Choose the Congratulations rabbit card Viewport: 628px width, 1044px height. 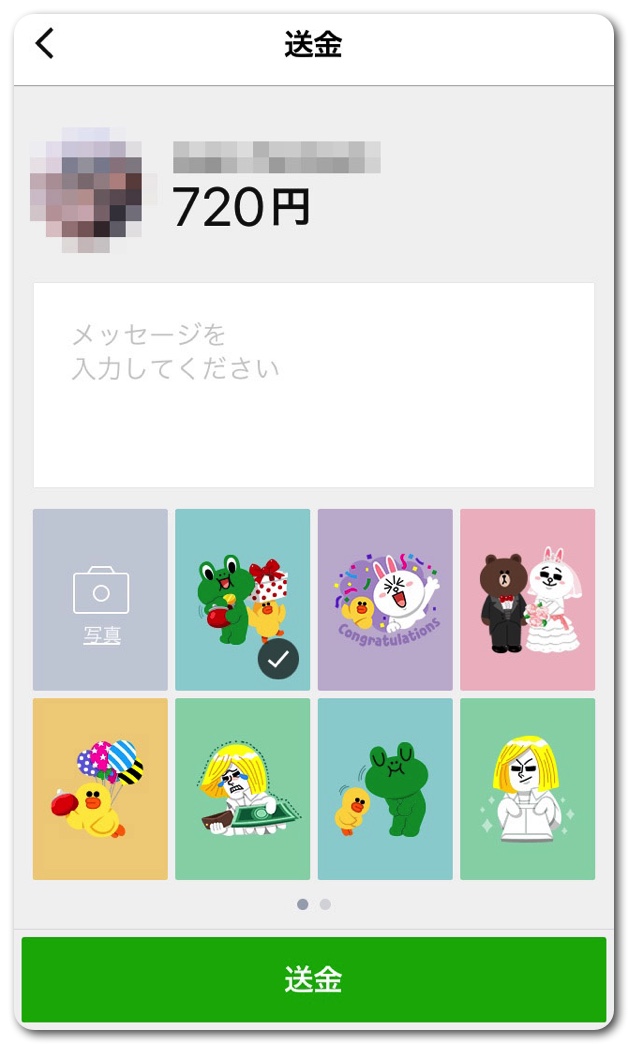click(385, 600)
